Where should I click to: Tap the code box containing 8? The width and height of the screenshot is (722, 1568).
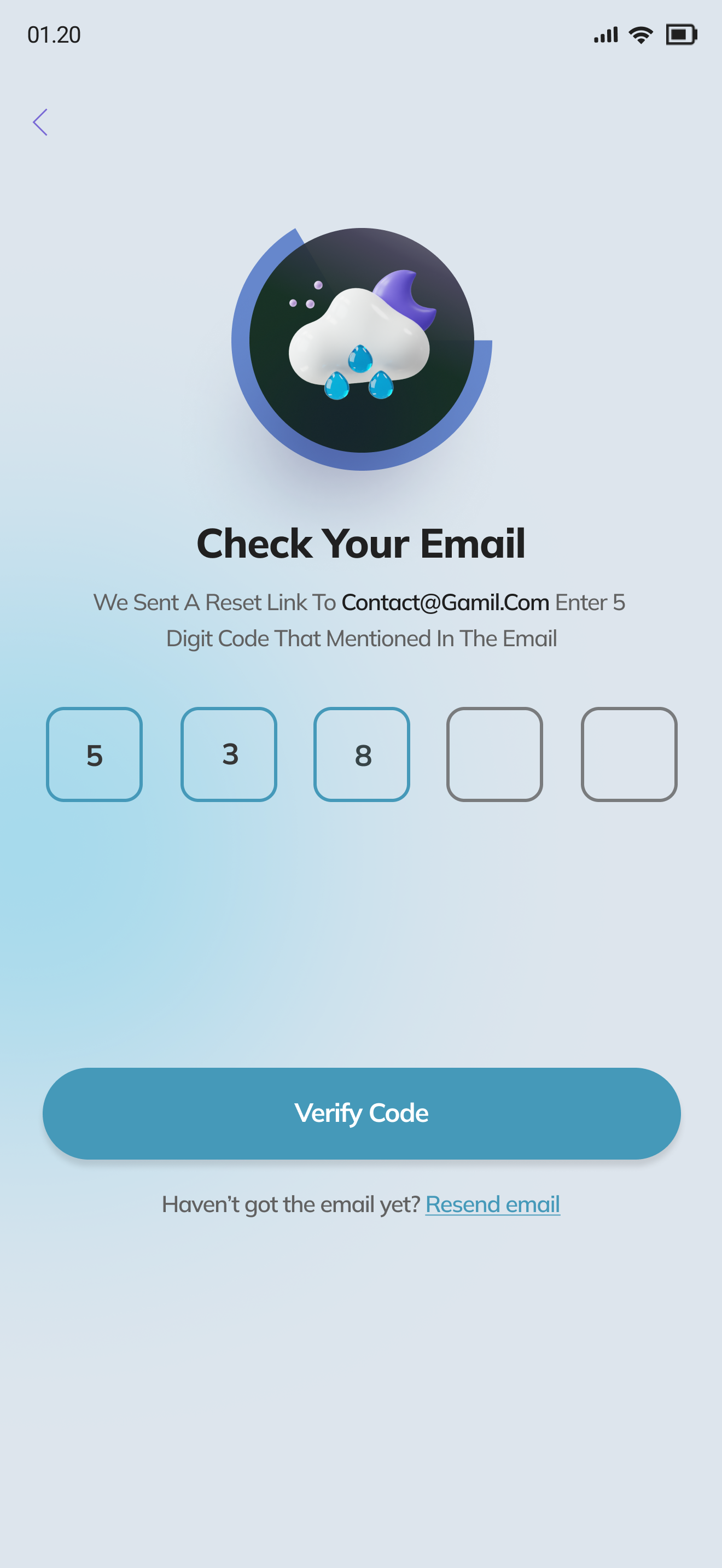(362, 754)
